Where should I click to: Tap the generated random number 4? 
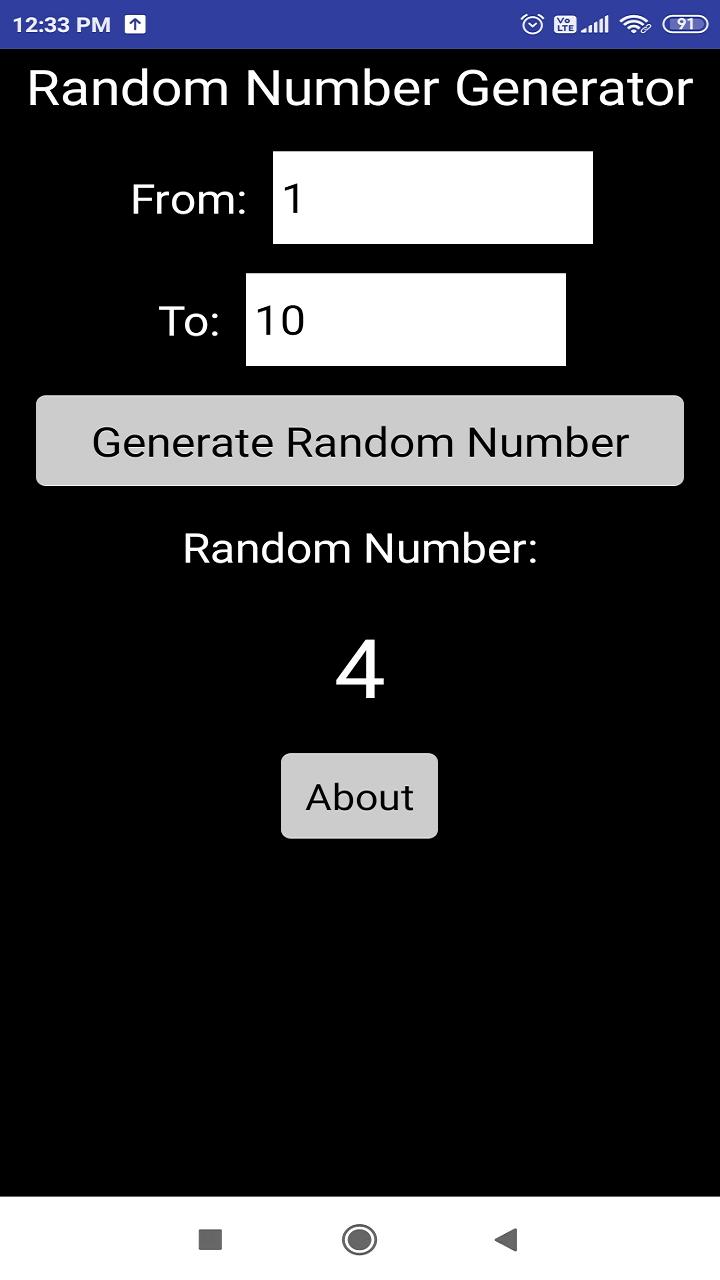(359, 668)
